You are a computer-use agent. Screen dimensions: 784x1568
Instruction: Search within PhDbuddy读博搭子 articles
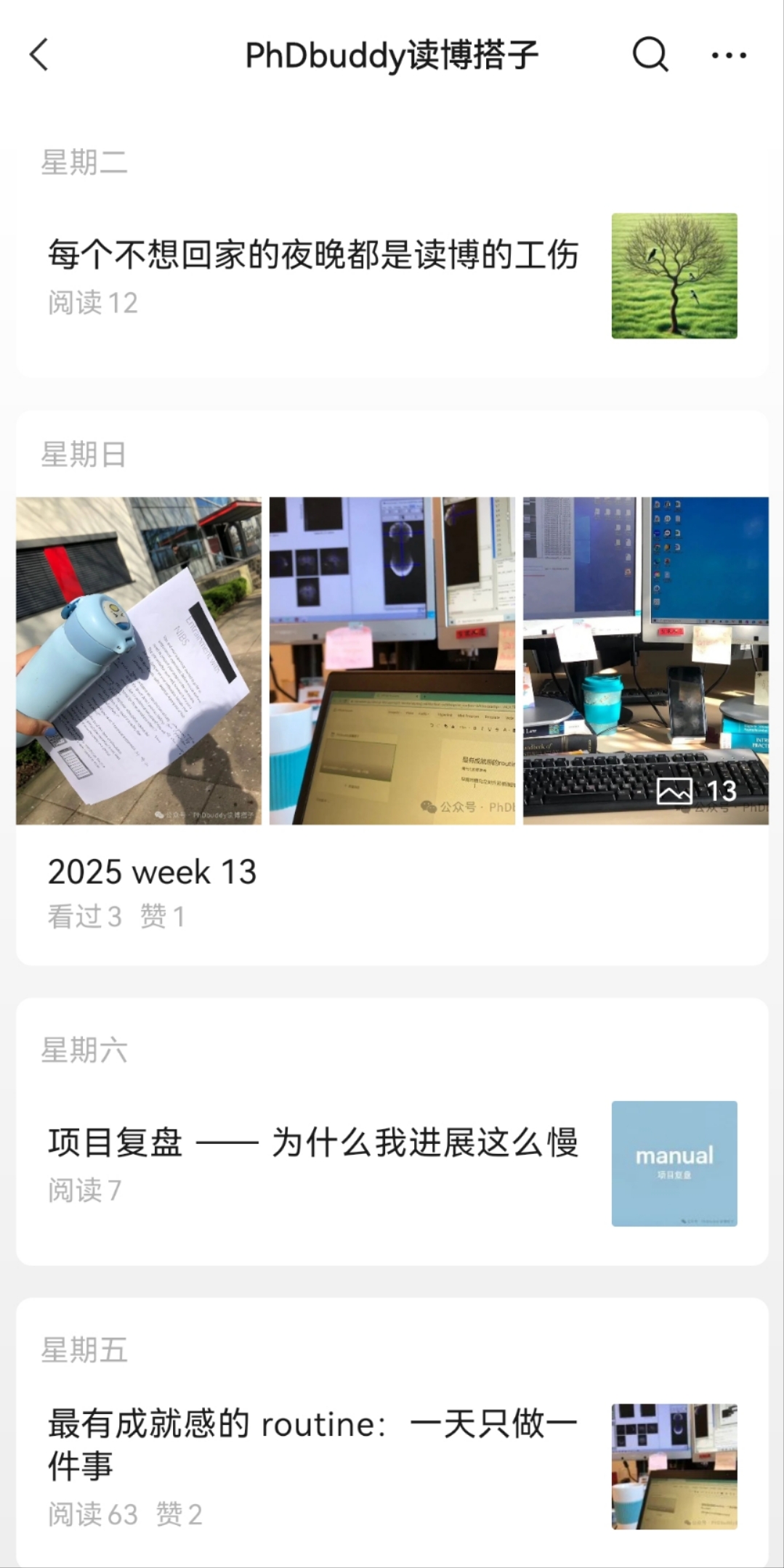(x=650, y=55)
